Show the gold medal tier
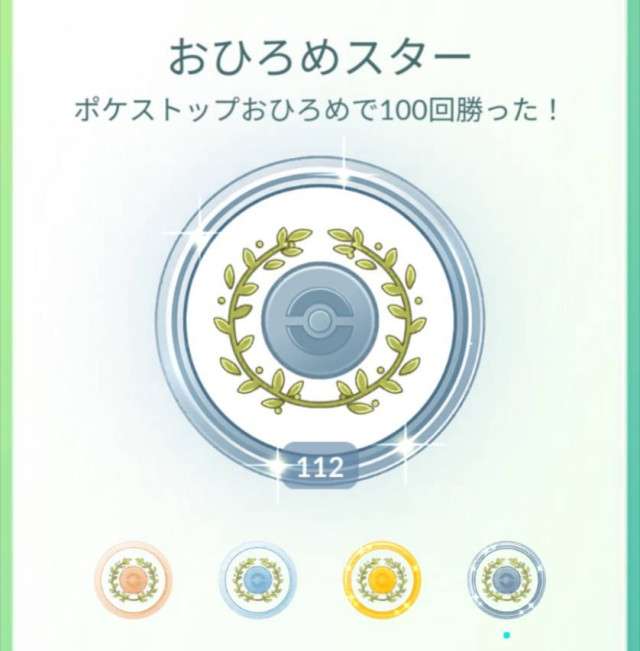The height and width of the screenshot is (651, 640). 382,579
